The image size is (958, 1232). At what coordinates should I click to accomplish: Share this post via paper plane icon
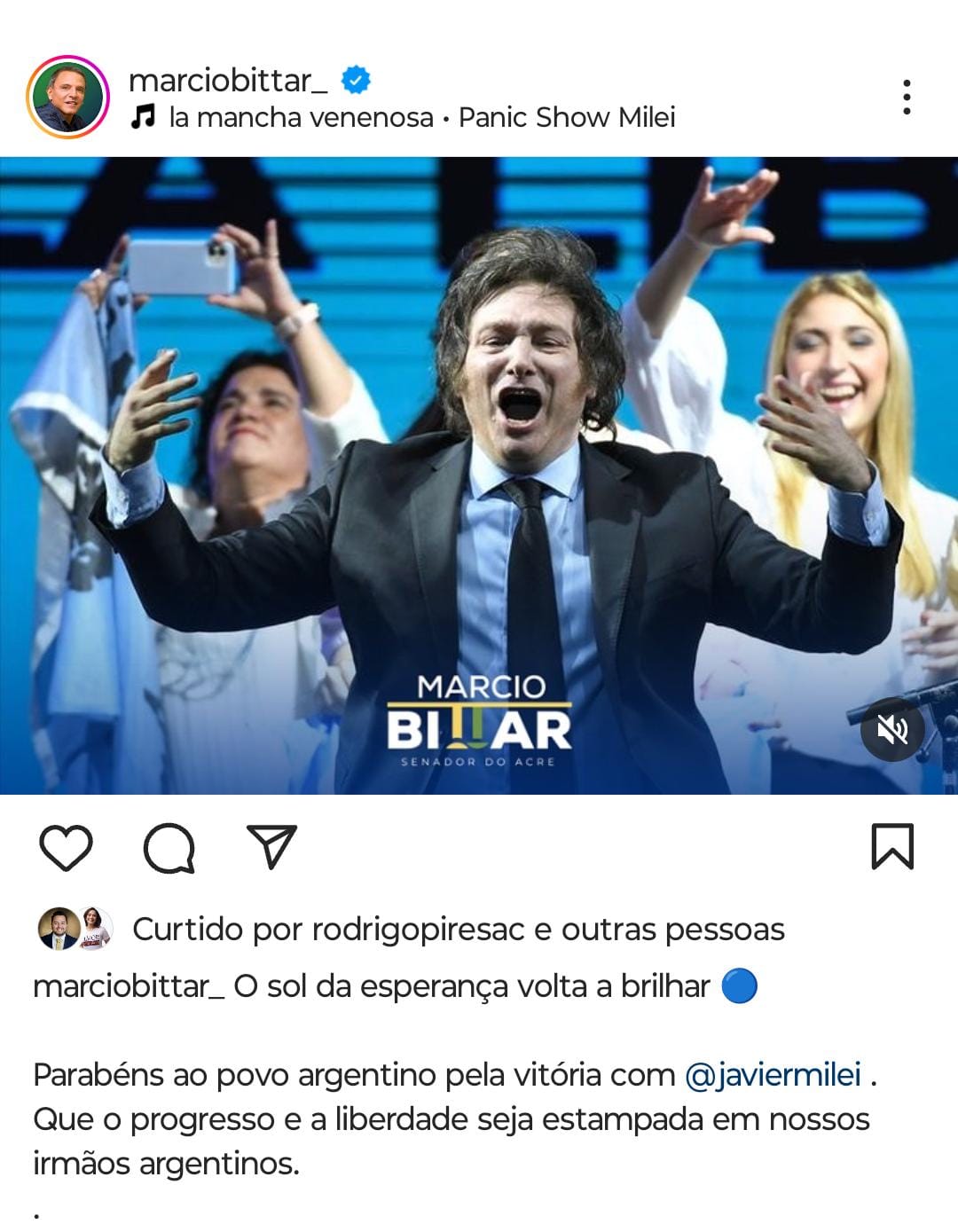click(271, 847)
